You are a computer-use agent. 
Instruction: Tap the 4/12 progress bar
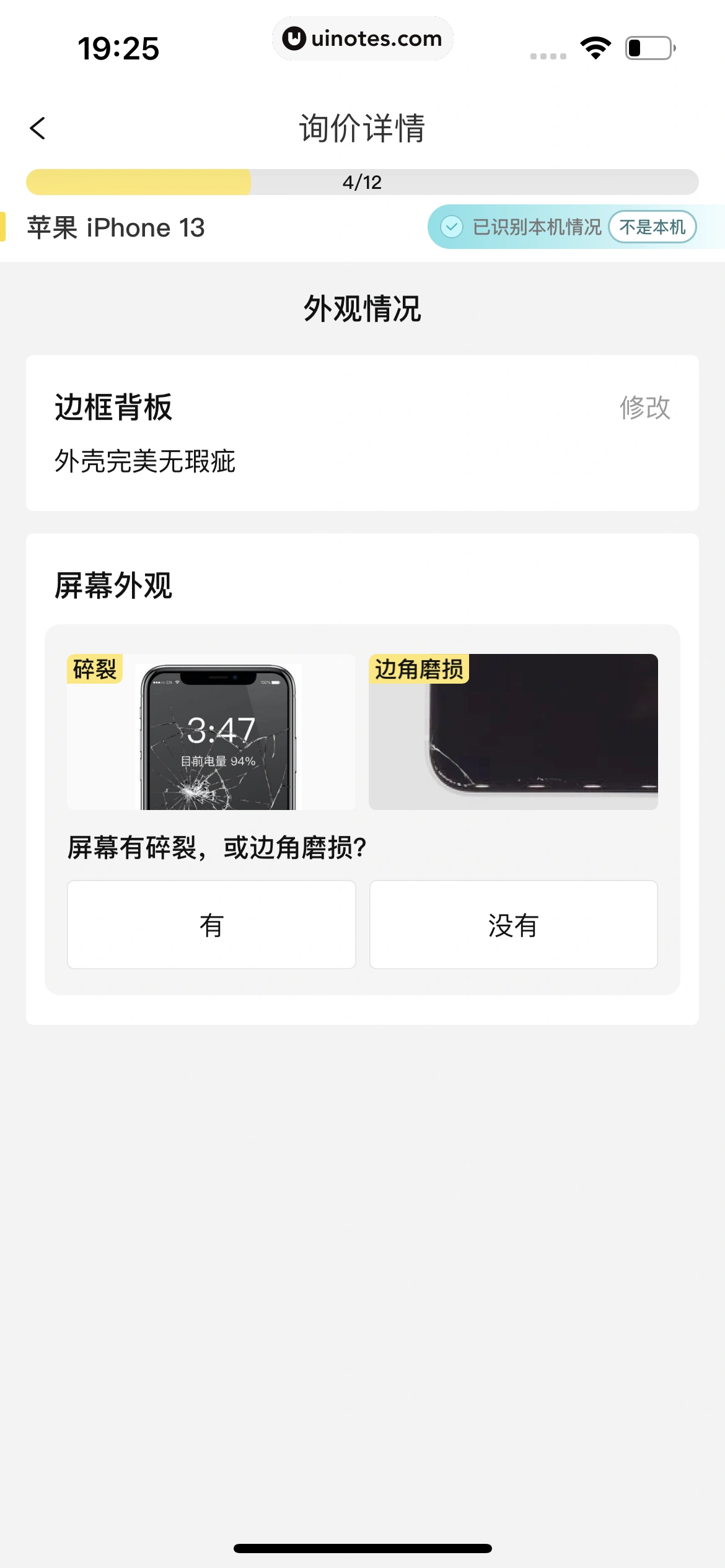tap(362, 181)
